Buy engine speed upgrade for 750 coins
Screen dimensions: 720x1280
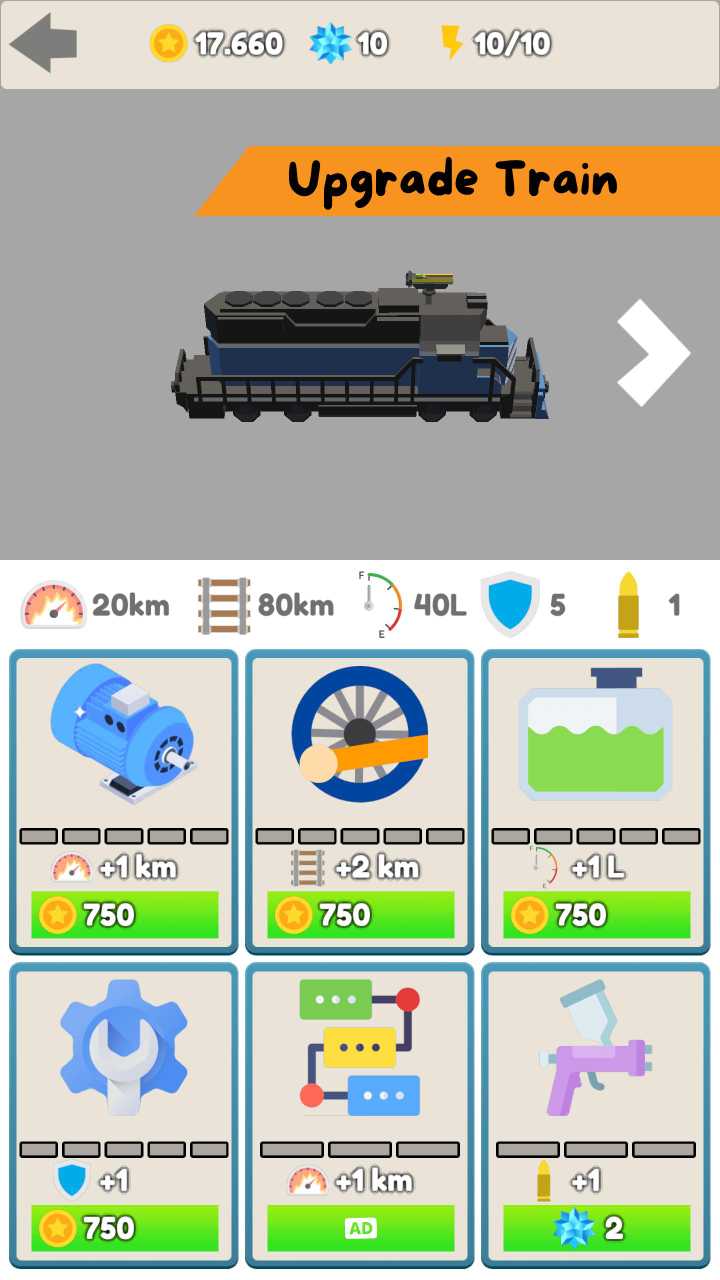[x=124, y=914]
